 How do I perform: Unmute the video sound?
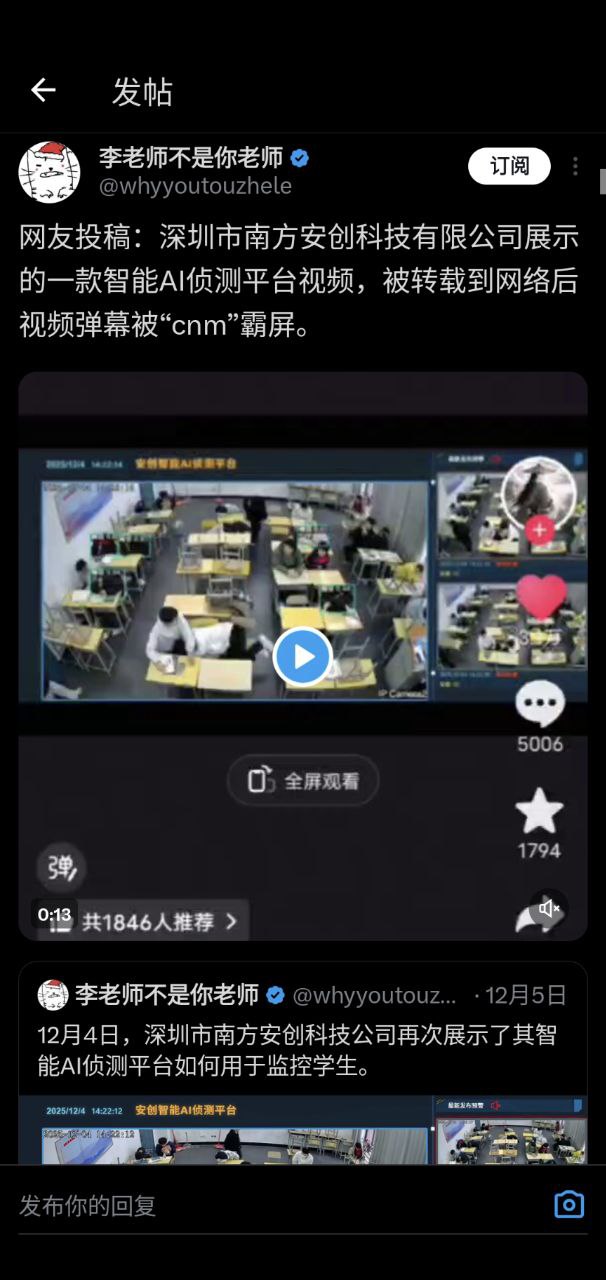point(549,908)
